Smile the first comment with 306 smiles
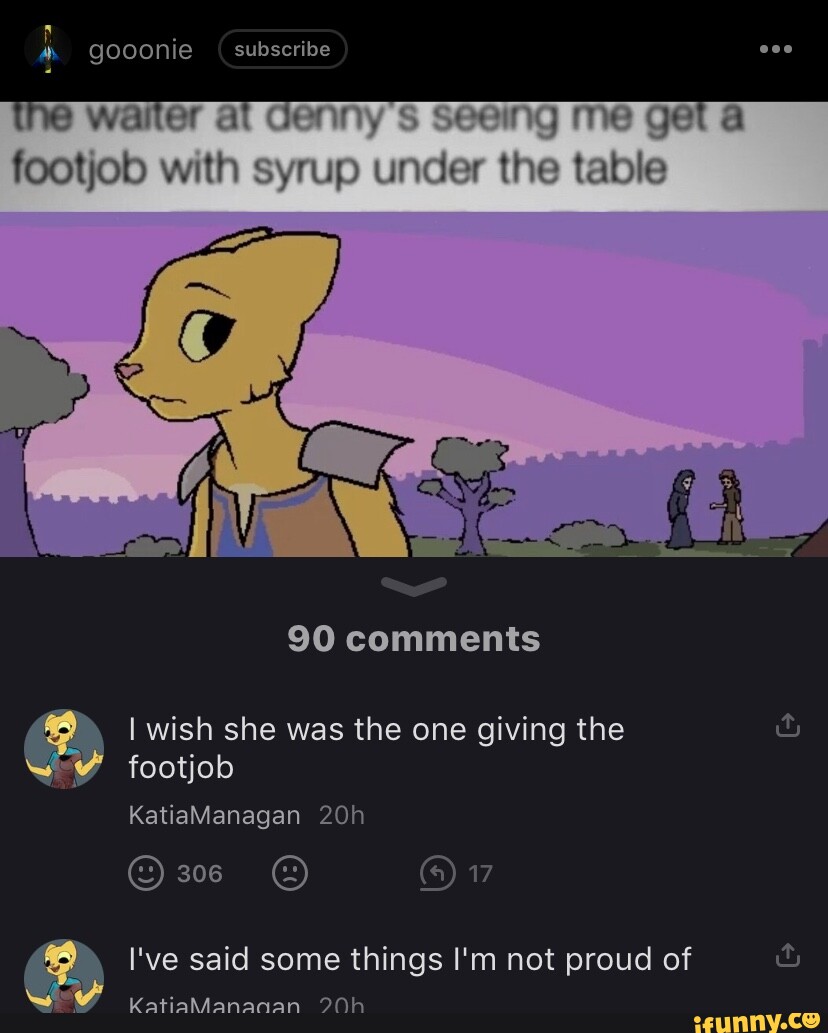828x1033 pixels. click(x=146, y=874)
